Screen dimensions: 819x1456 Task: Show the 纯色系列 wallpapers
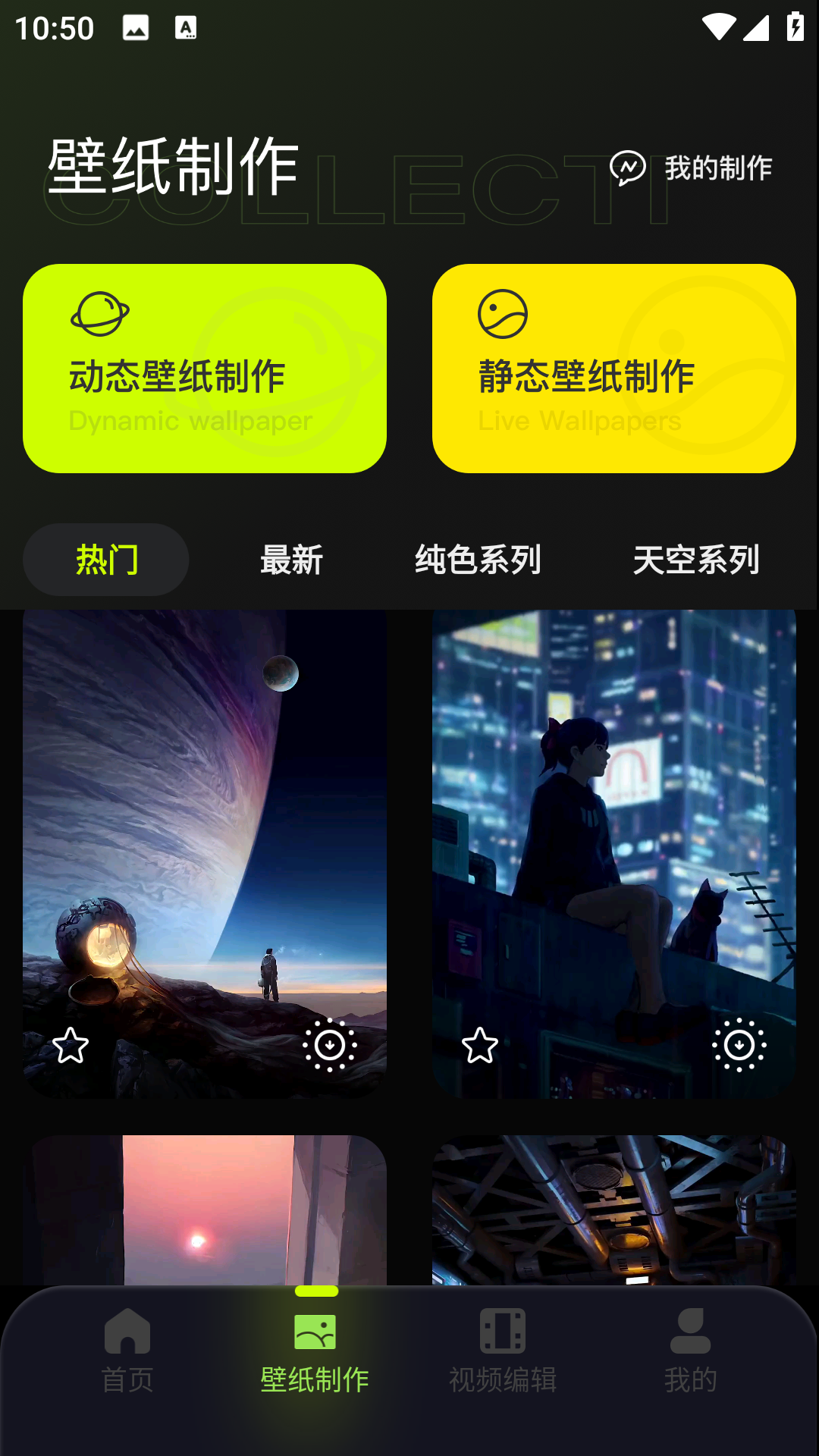coord(478,560)
